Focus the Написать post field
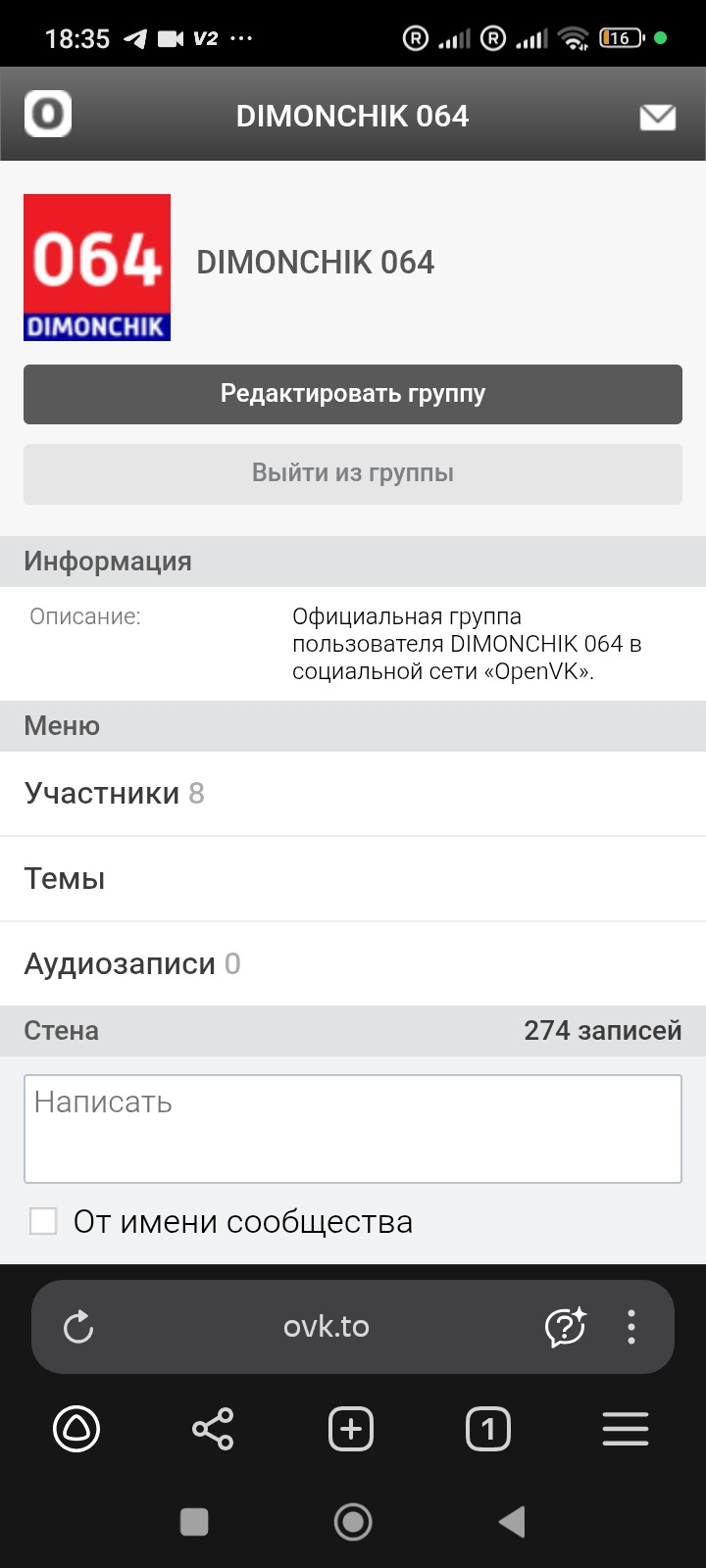 pos(353,1128)
